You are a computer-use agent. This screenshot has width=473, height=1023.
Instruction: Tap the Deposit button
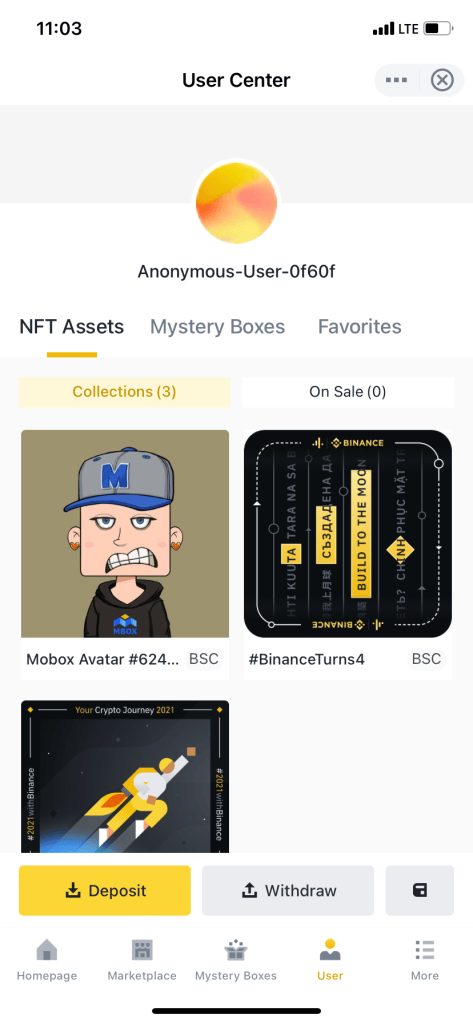pyautogui.click(x=105, y=891)
